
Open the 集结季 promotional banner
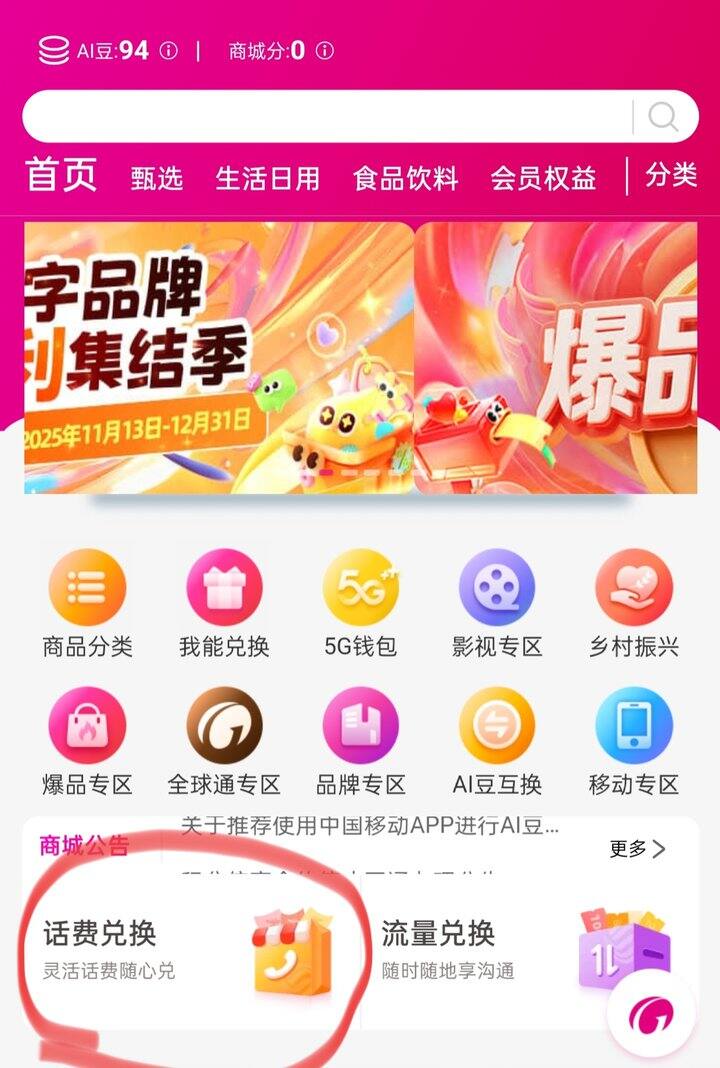pyautogui.click(x=219, y=358)
